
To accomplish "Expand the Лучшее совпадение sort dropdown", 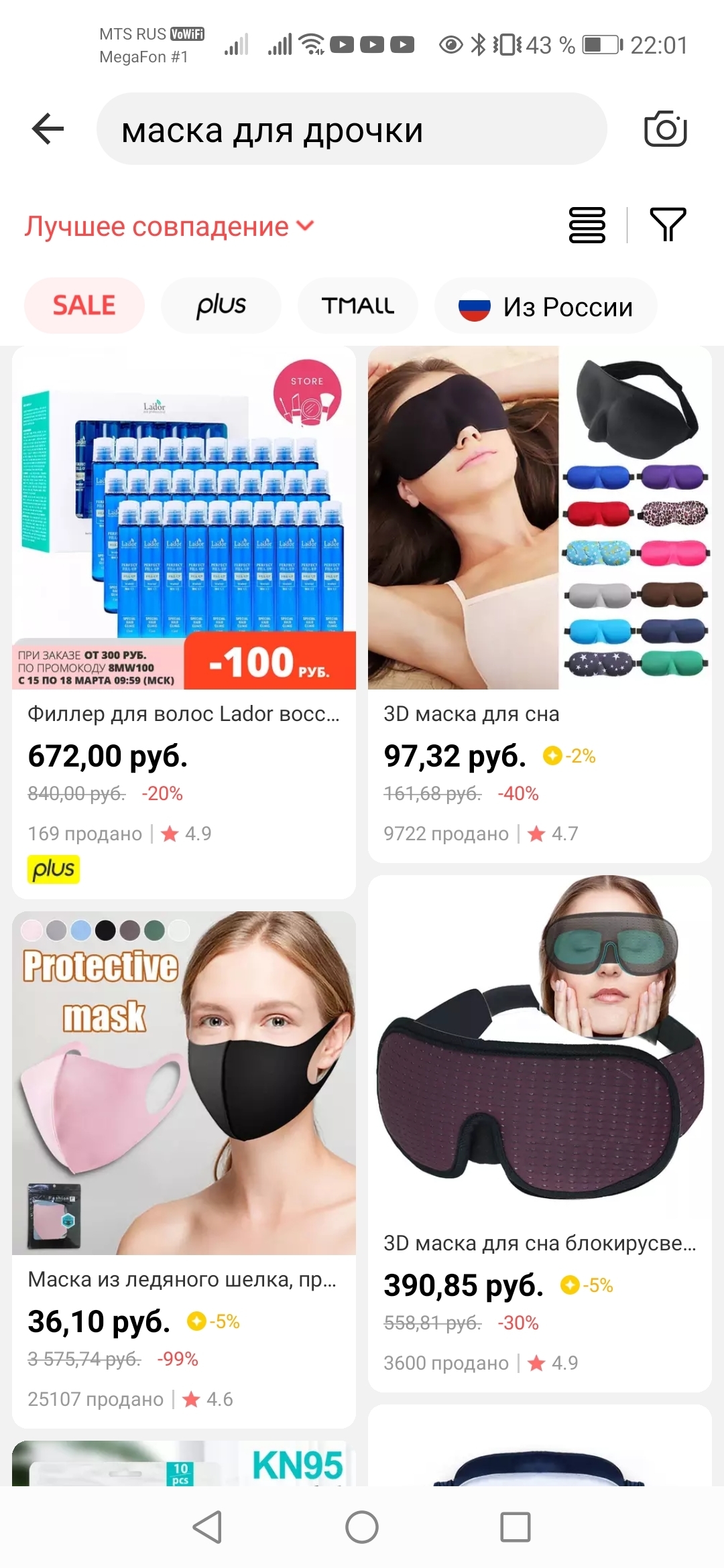I will point(169,226).
